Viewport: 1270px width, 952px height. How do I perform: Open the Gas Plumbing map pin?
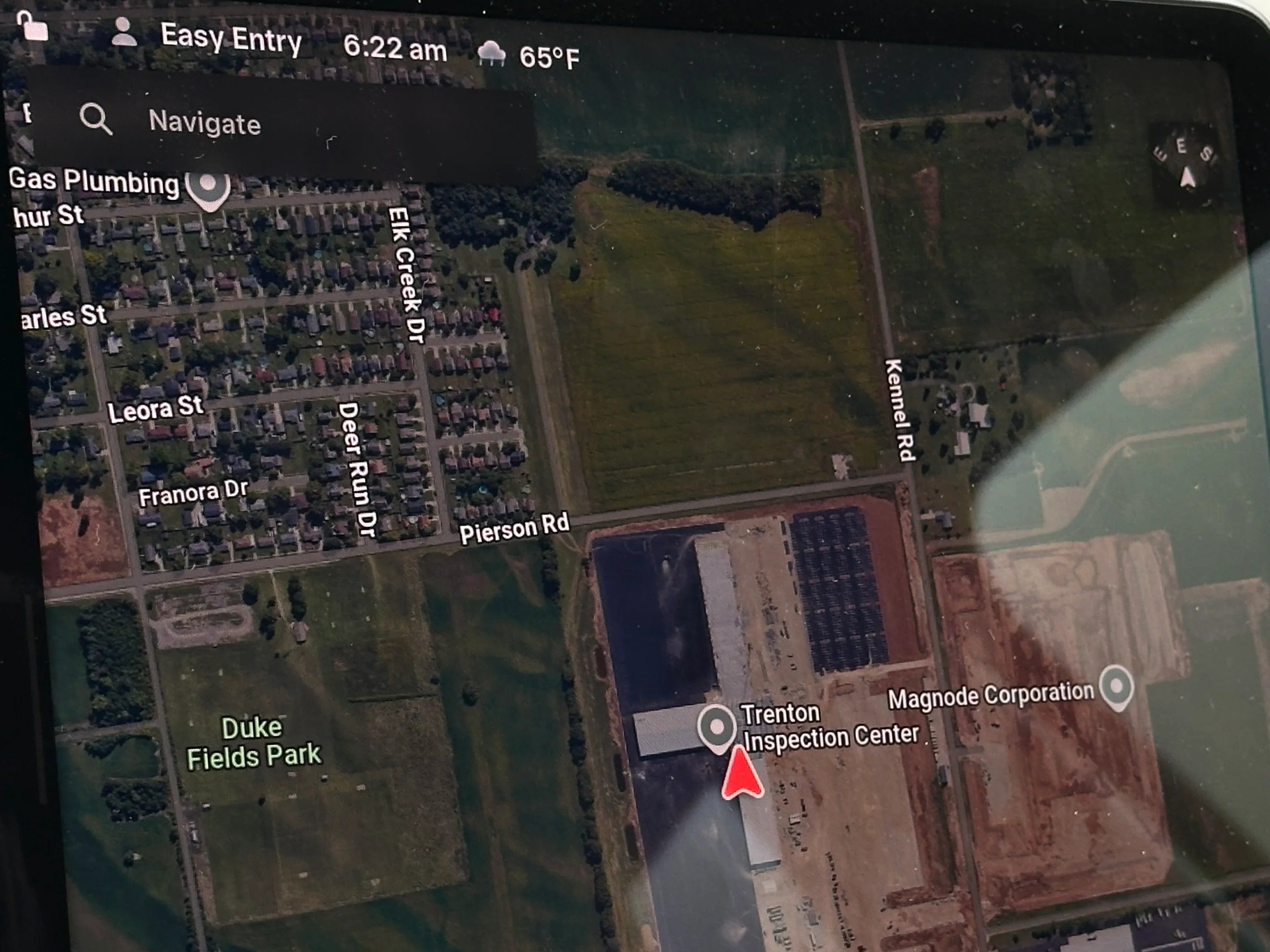208,187
